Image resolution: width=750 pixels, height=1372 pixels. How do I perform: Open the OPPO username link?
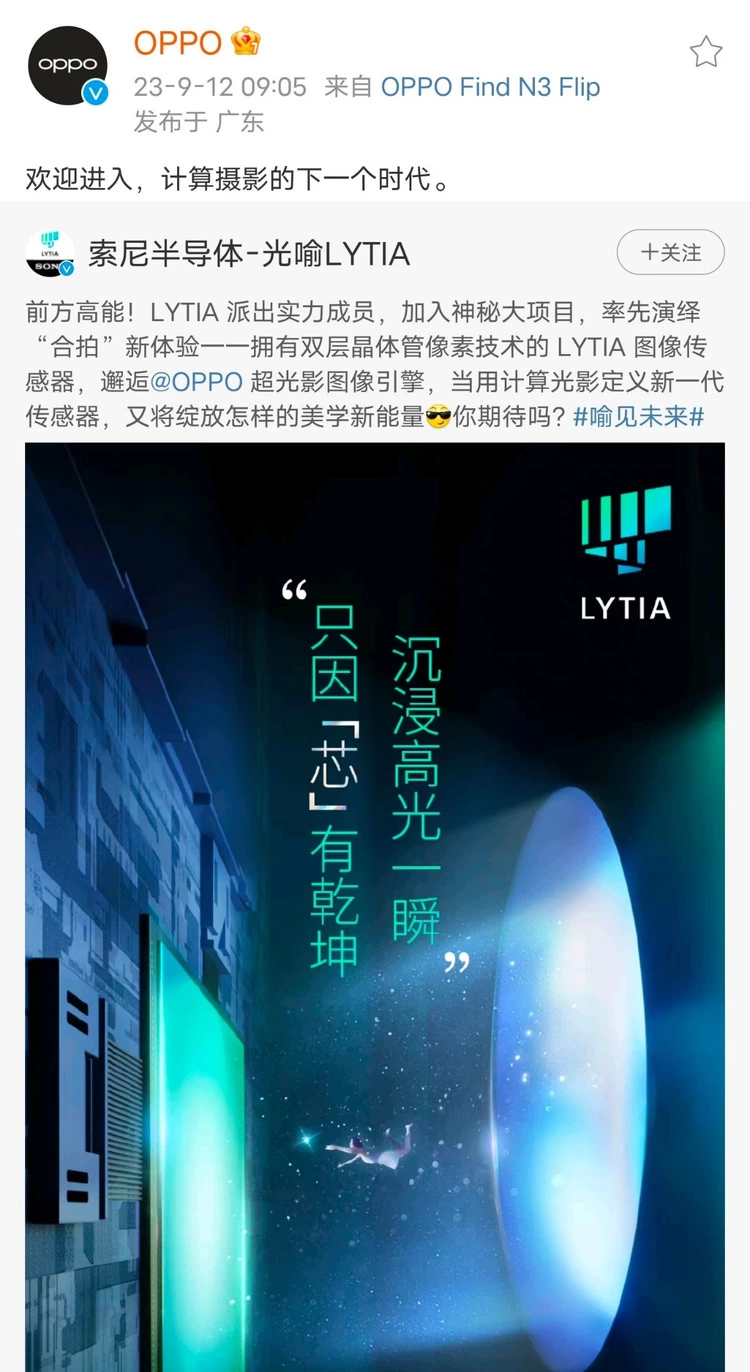(x=178, y=43)
